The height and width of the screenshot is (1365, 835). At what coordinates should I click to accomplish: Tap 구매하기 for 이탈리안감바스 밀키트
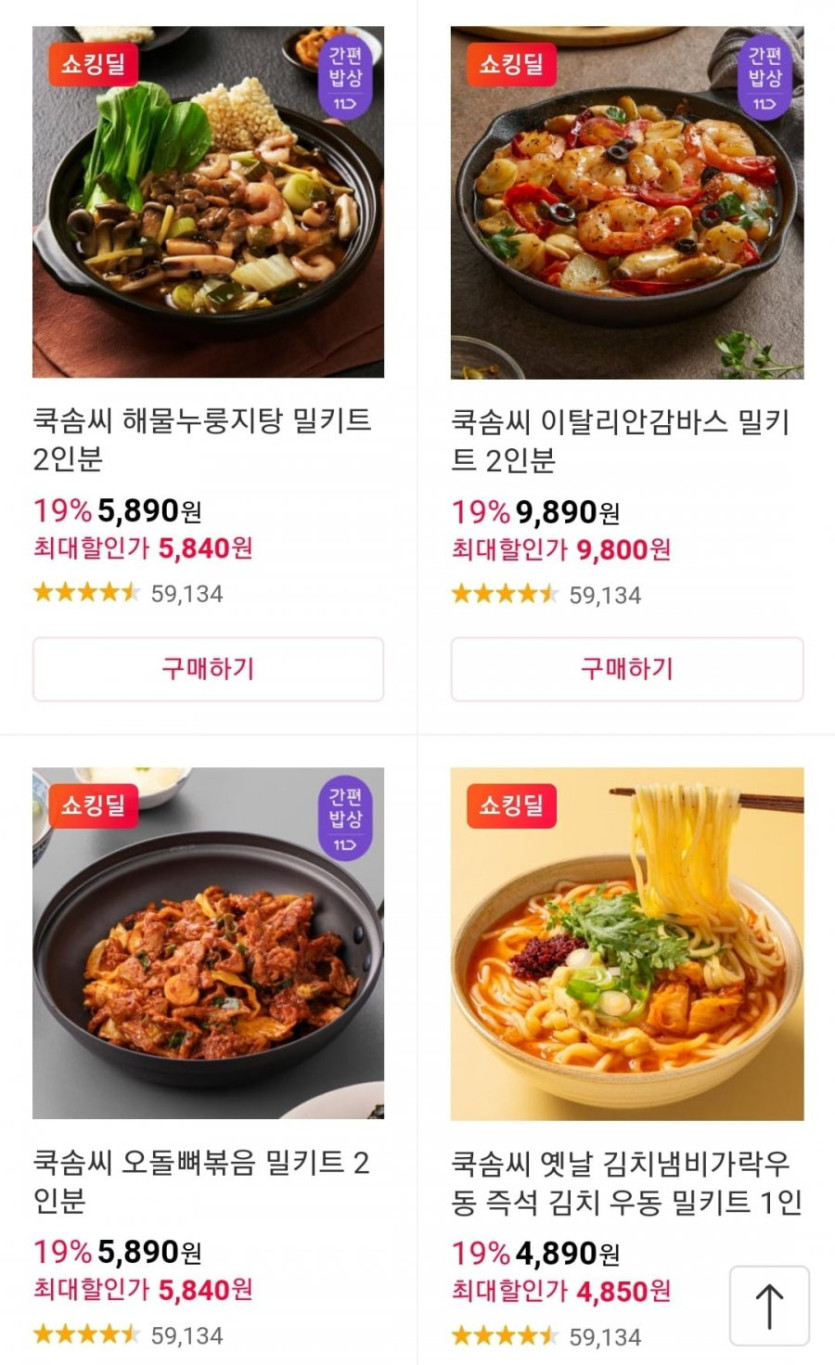(627, 669)
